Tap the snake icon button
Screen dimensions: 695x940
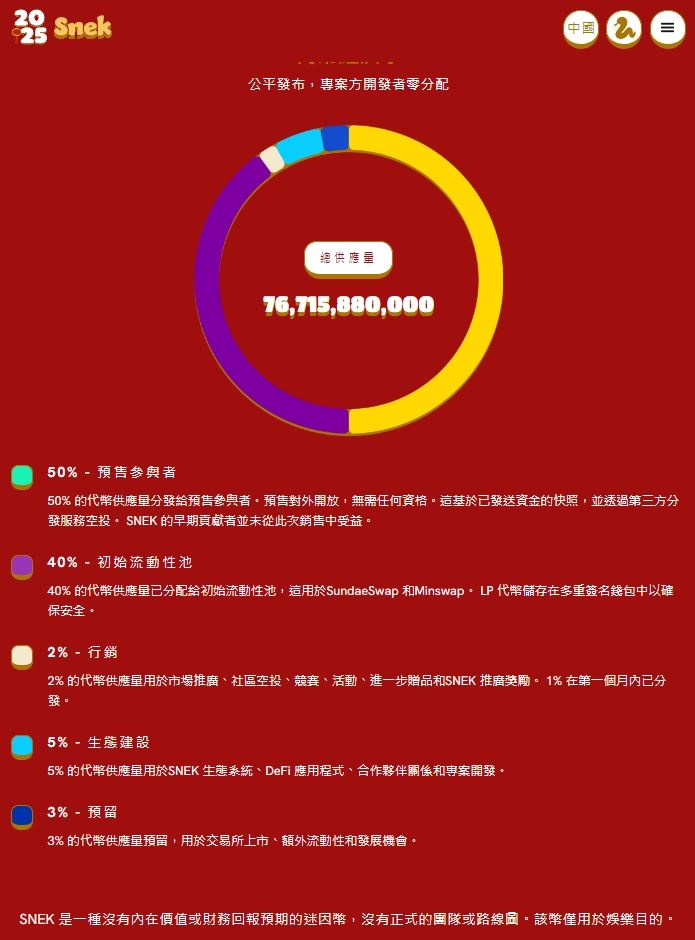[x=624, y=28]
